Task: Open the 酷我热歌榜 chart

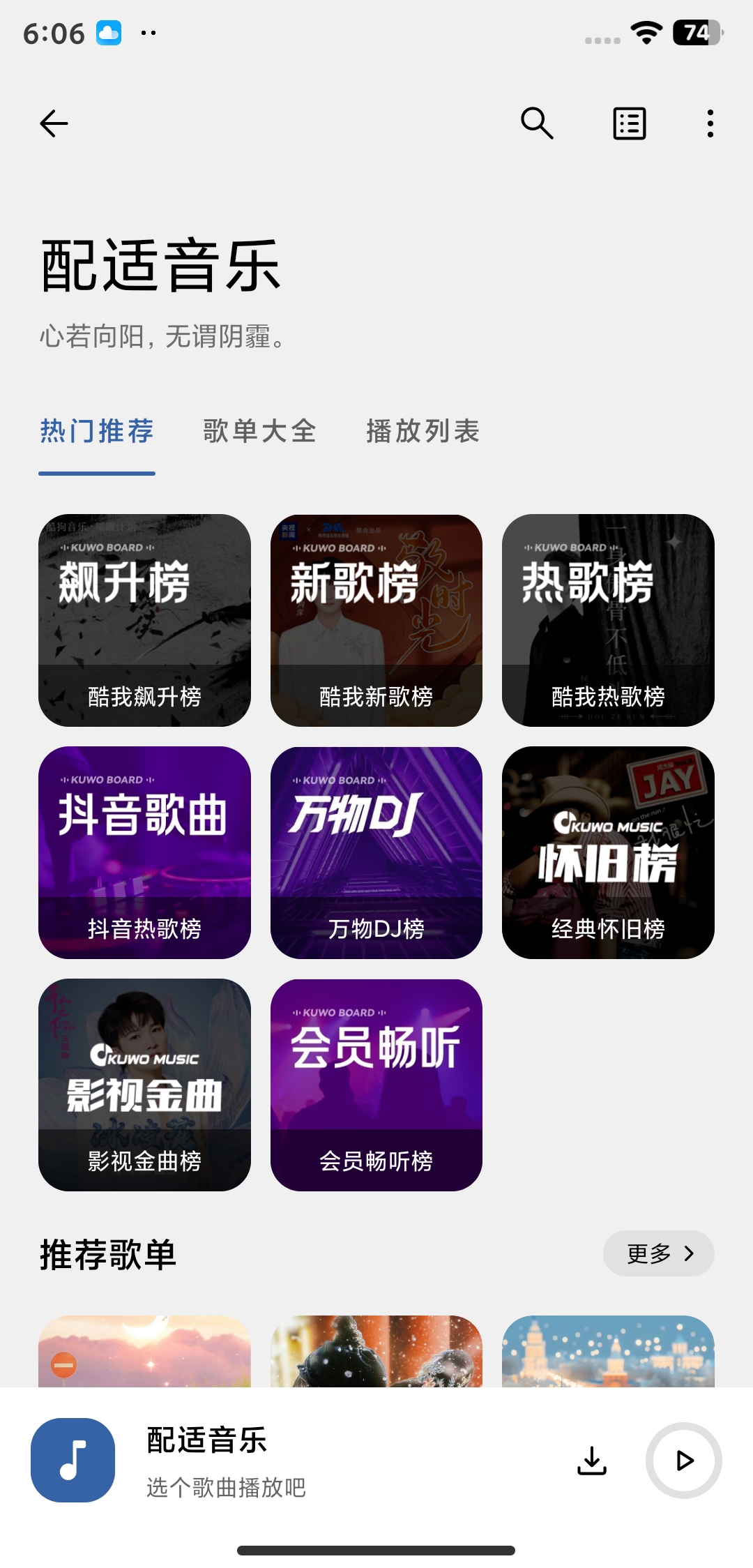Action: pyautogui.click(x=608, y=620)
